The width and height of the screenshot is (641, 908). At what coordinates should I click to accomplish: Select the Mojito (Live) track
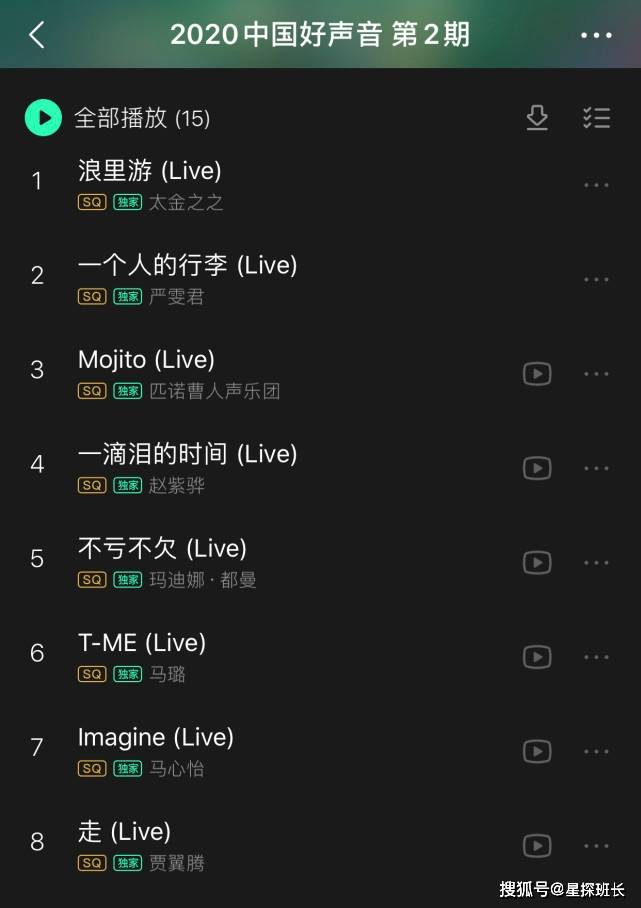point(146,360)
